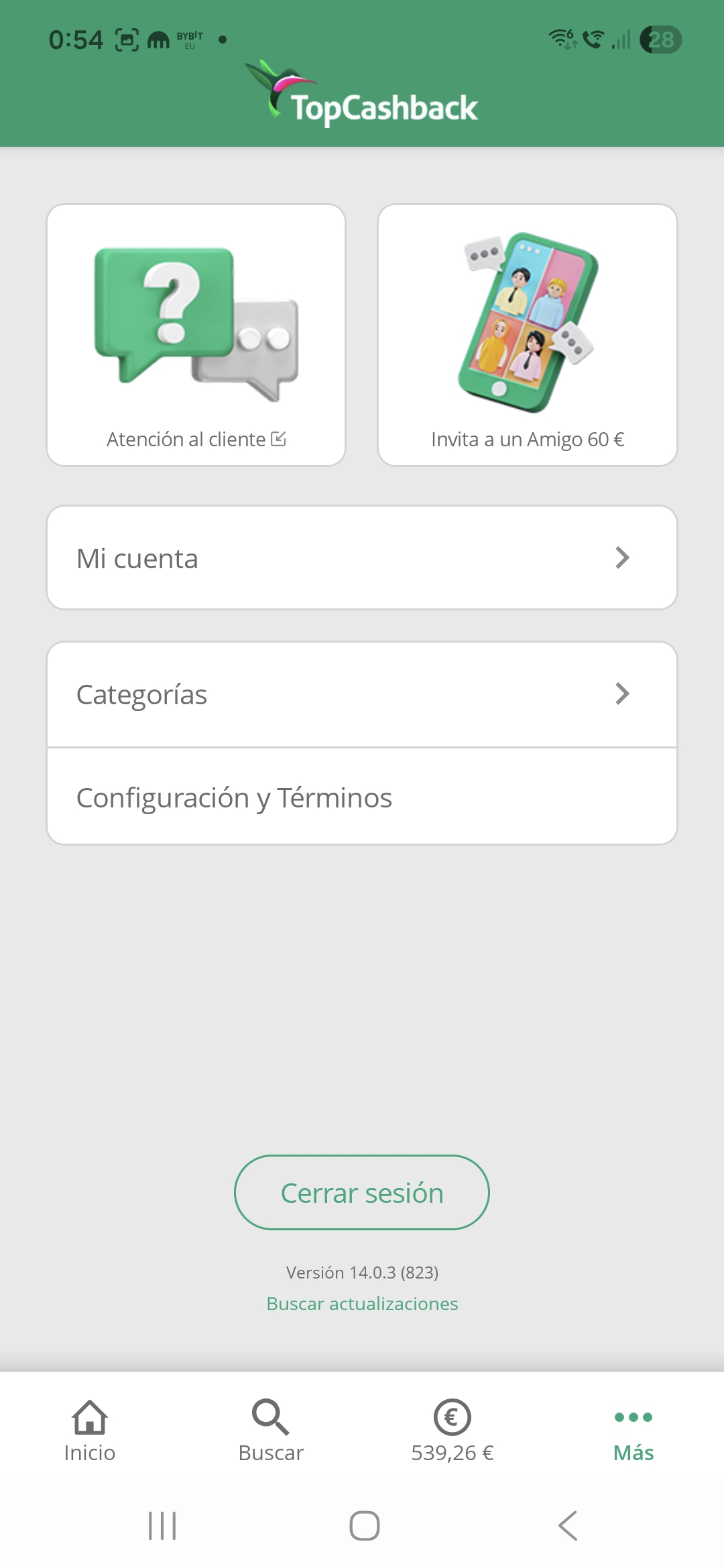This screenshot has width=724, height=1568.
Task: Go back with the system back button
Action: pyautogui.click(x=567, y=1526)
